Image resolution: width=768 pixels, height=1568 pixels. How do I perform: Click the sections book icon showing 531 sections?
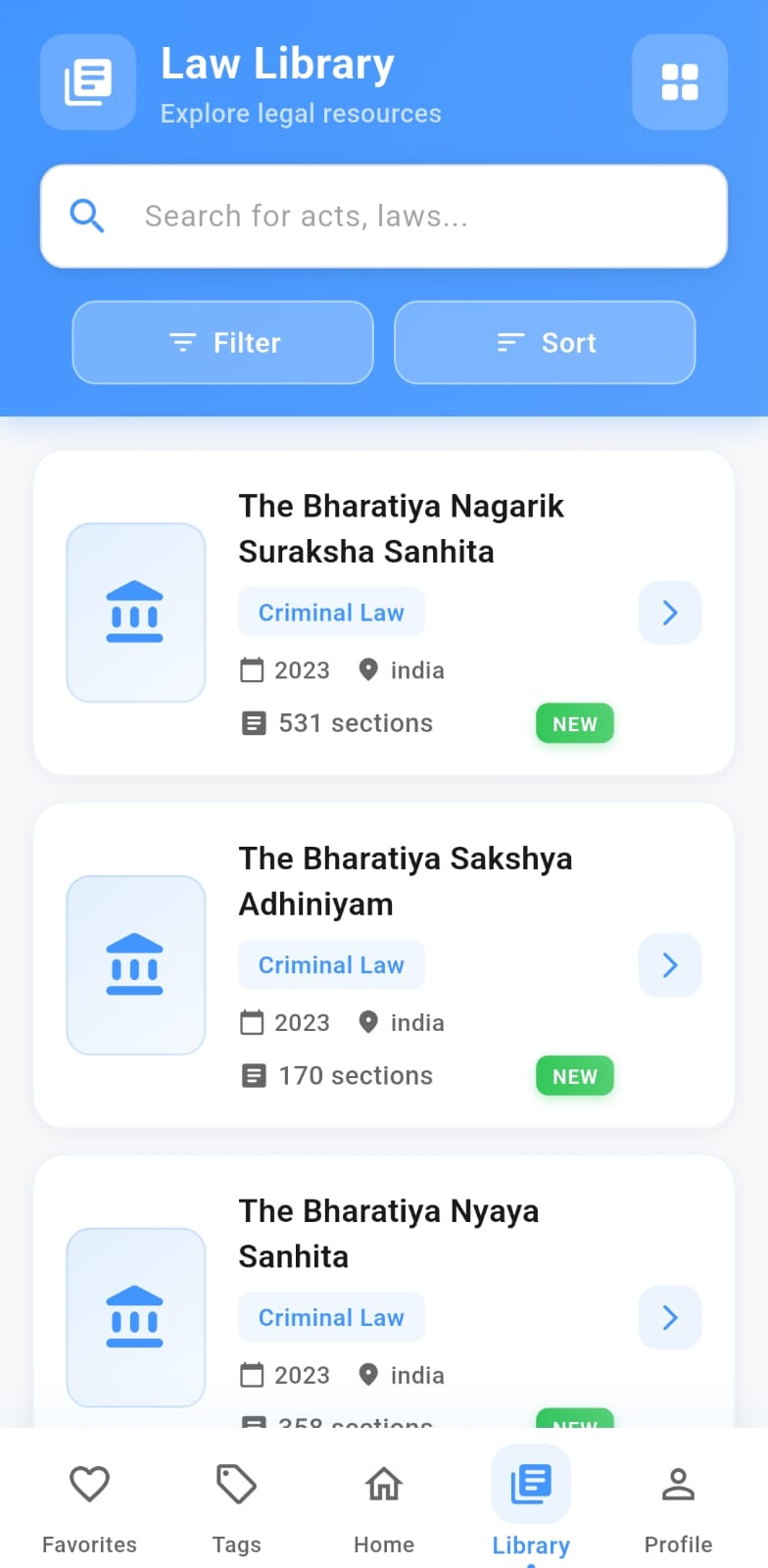253,722
